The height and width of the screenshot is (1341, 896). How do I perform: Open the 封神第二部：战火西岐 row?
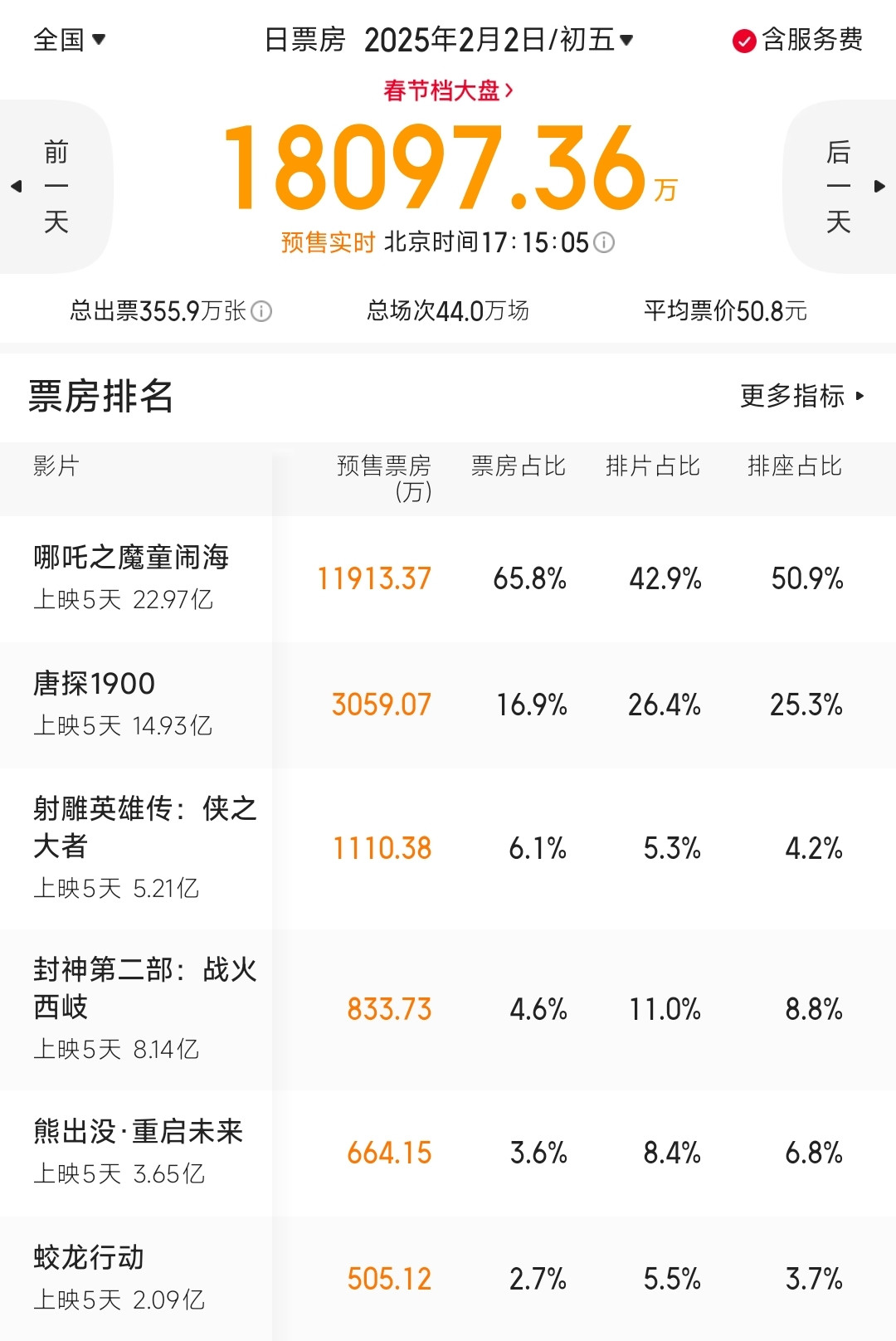(x=448, y=1010)
